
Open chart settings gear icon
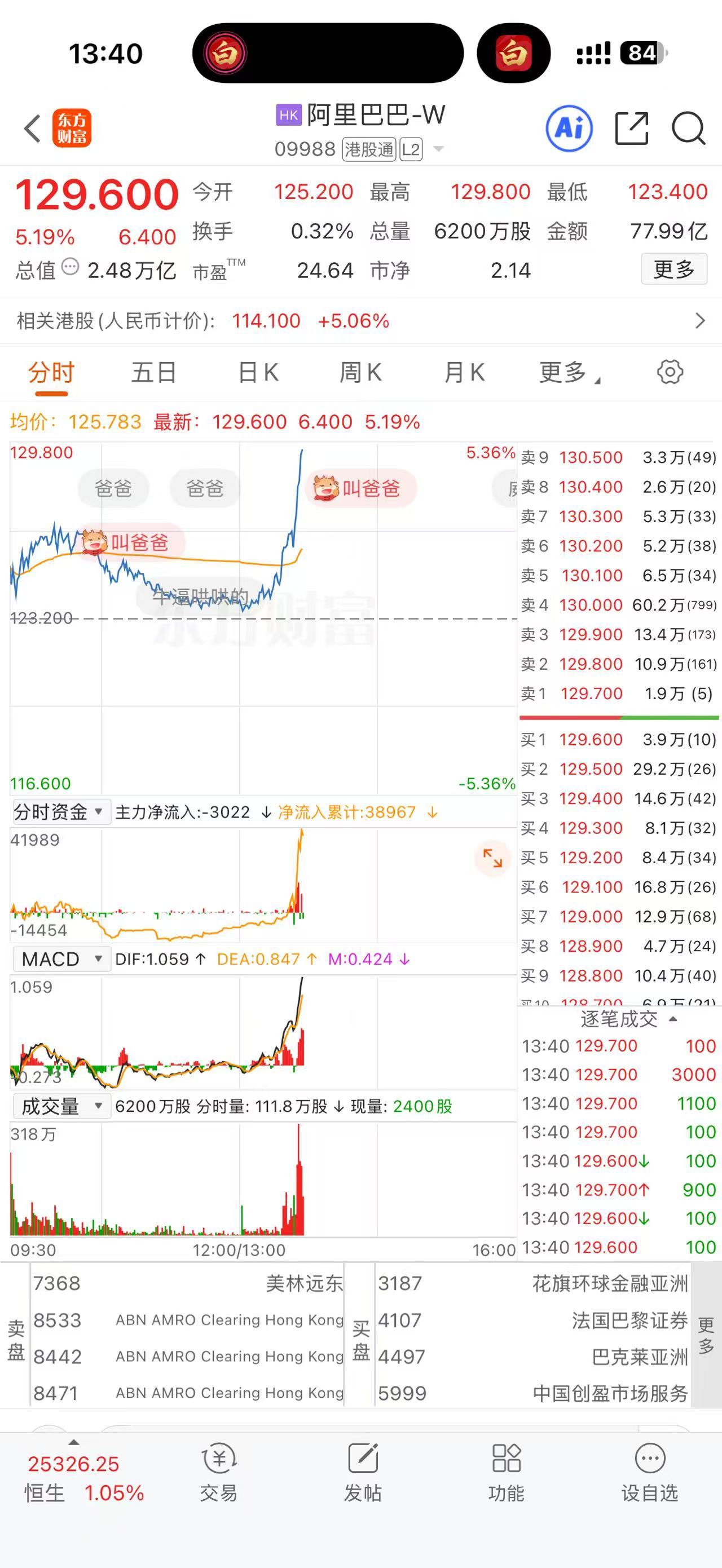coord(670,372)
